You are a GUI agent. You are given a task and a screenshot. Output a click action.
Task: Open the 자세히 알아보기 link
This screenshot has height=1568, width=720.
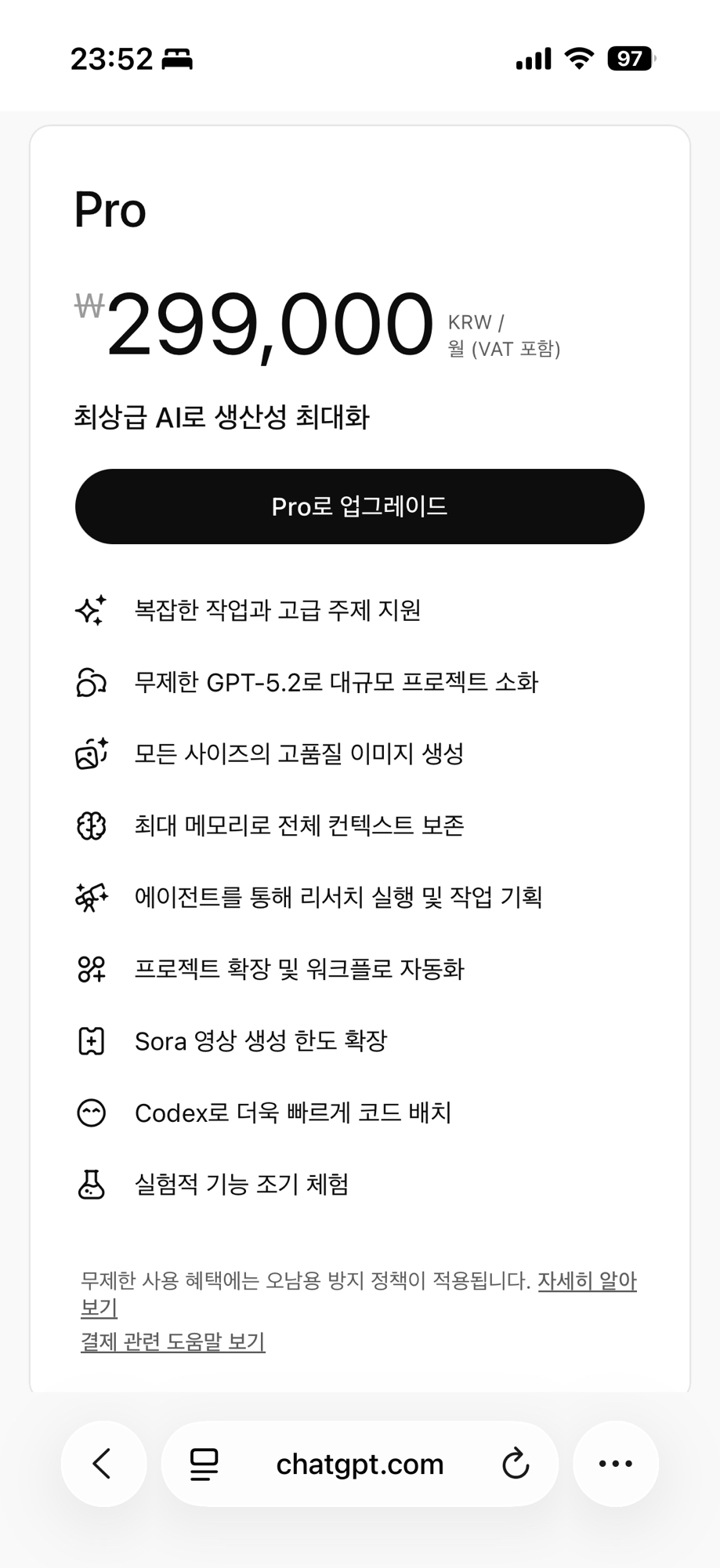[586, 1281]
